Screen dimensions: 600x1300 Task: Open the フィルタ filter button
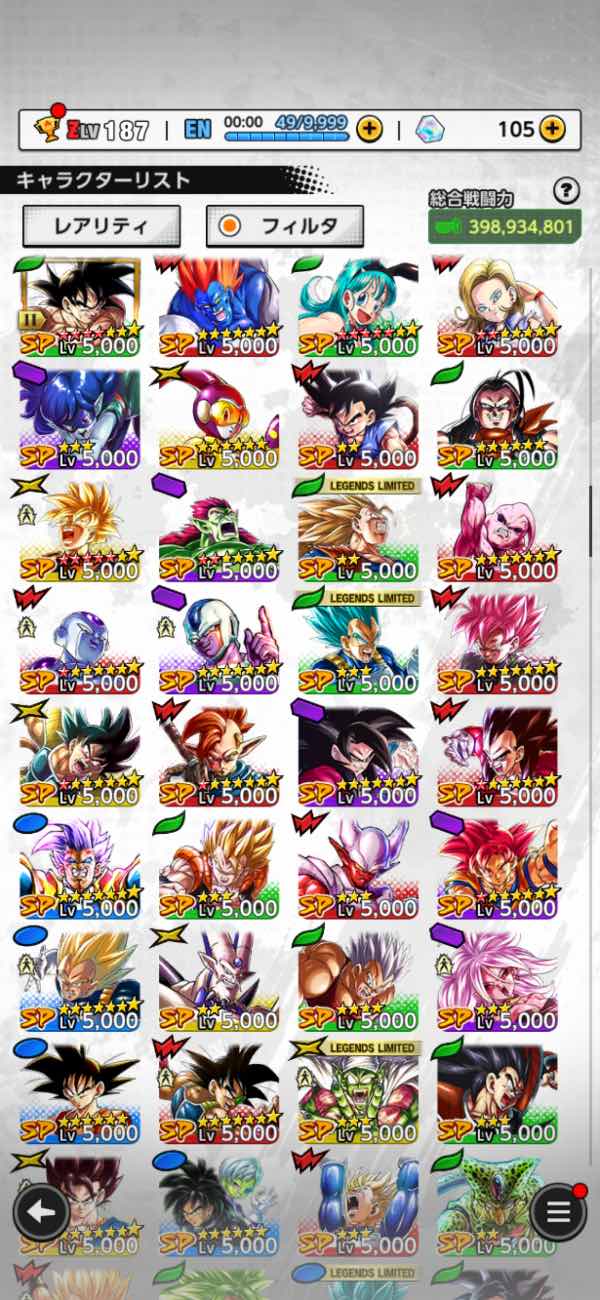tap(285, 226)
